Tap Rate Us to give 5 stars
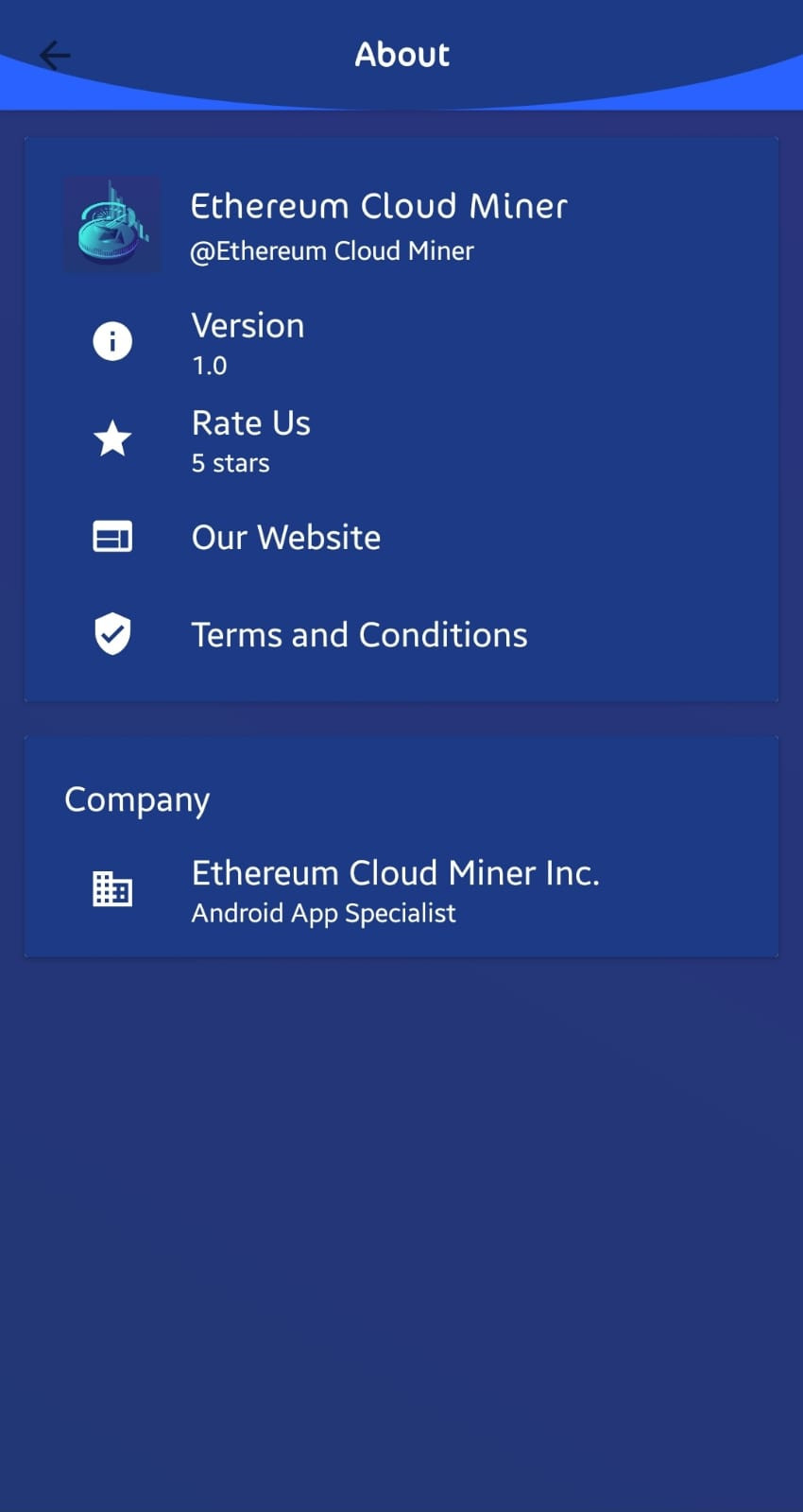Viewport: 803px width, 1512px height. pyautogui.click(x=401, y=440)
